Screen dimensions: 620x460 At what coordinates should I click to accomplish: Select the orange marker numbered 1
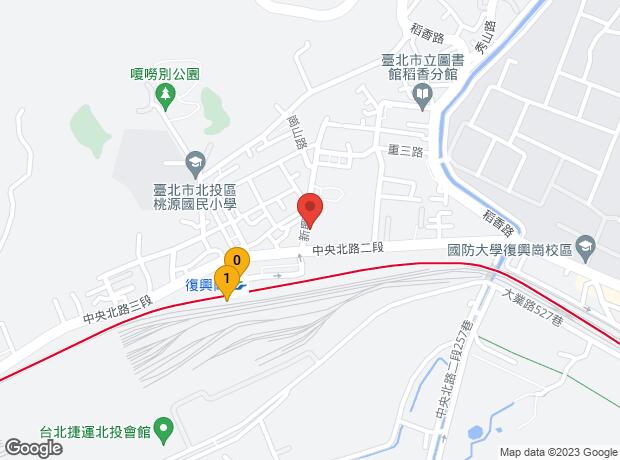(227, 279)
